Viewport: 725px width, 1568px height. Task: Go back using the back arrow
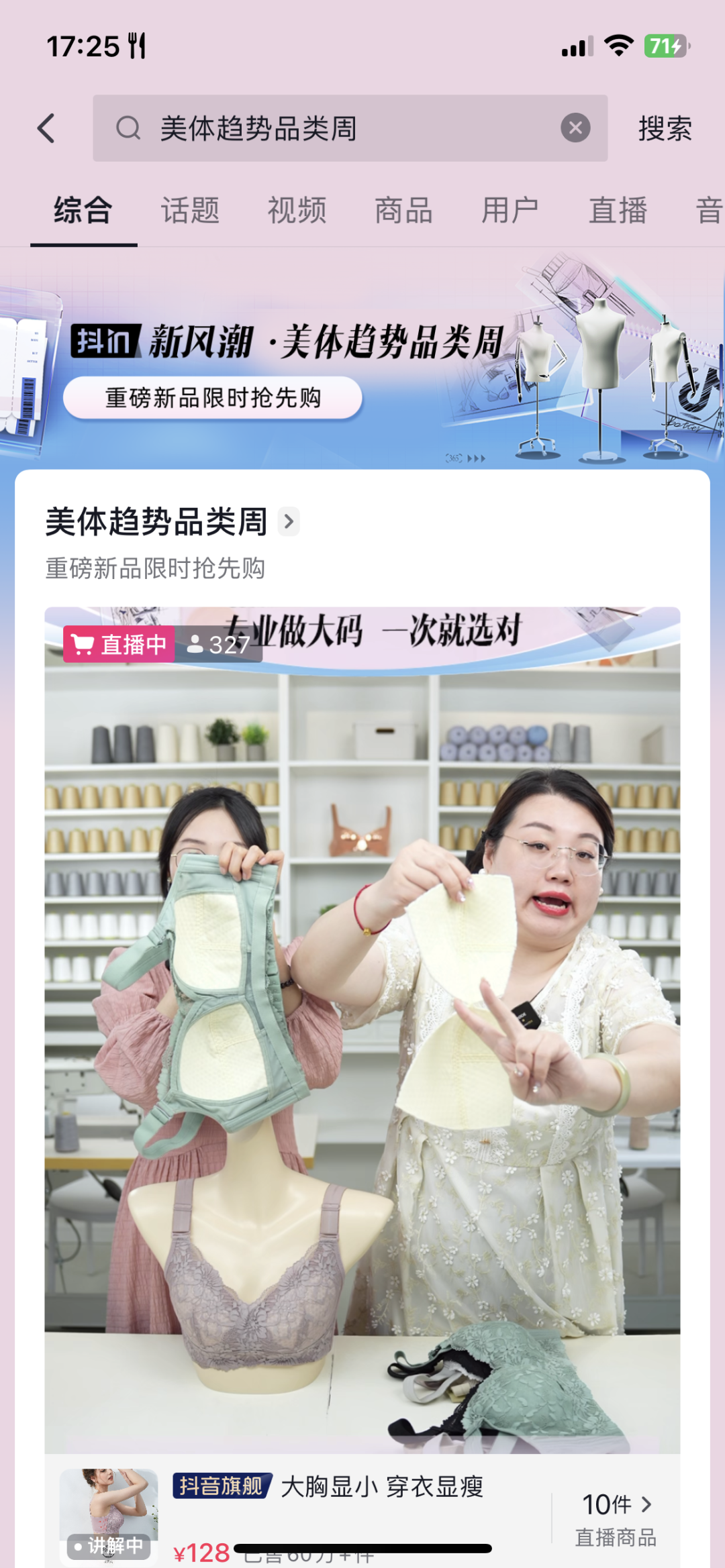tap(46, 128)
